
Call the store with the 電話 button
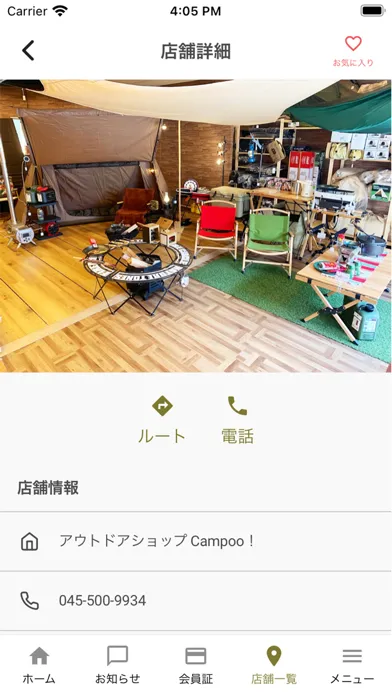coord(238,419)
